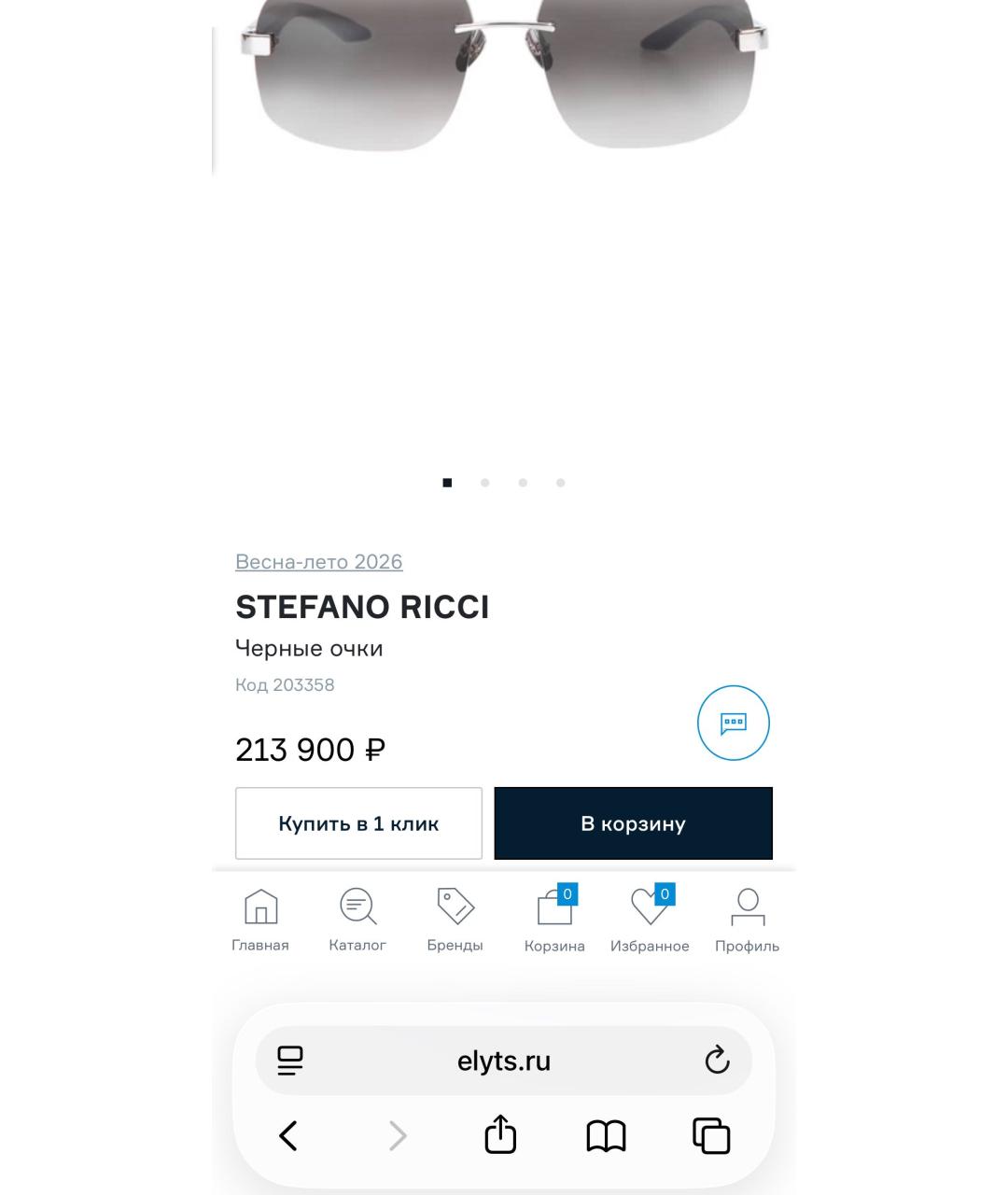Open the Корзина shopping bag icon
1008x1195 pixels.
pos(553,907)
